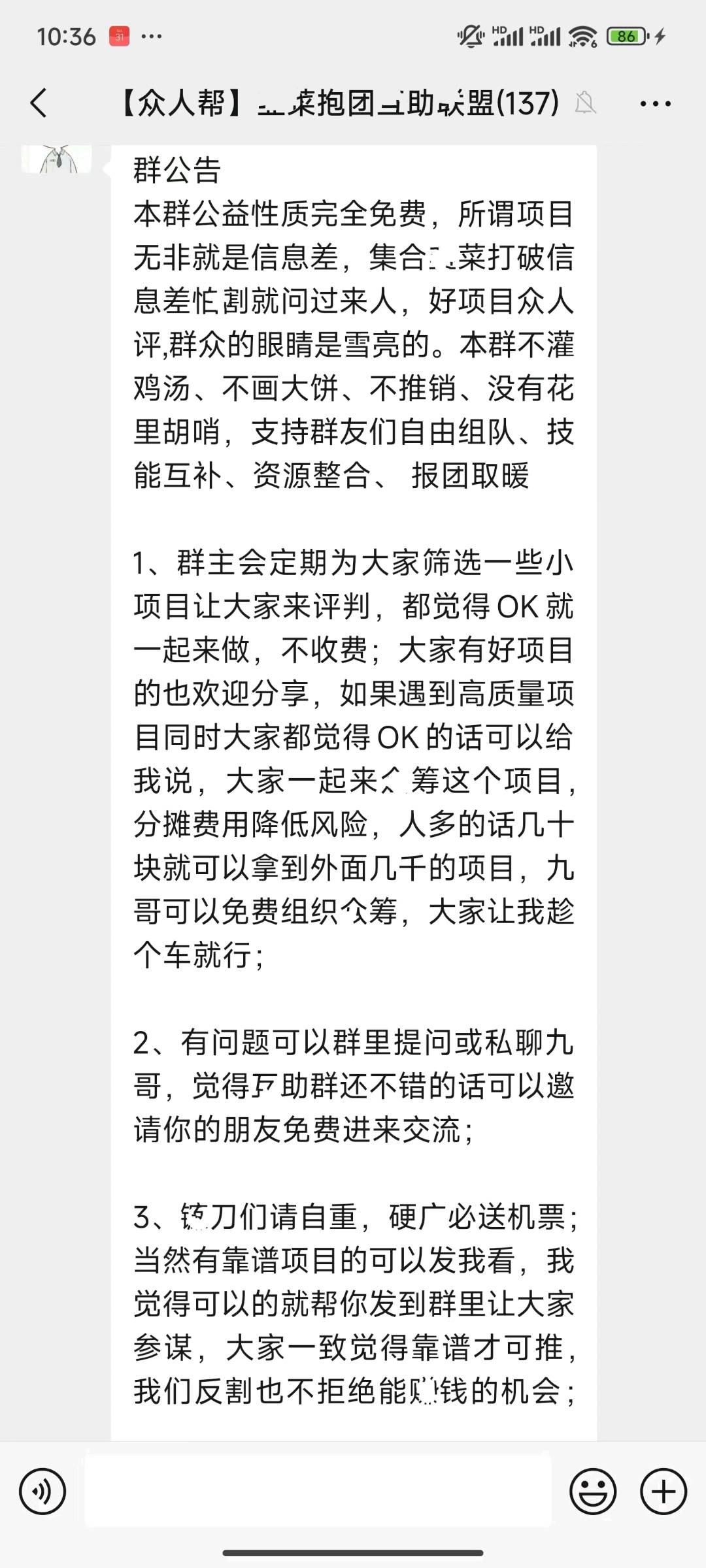The width and height of the screenshot is (706, 1568).
Task: Open the emoji sticker panel
Action: (593, 1492)
